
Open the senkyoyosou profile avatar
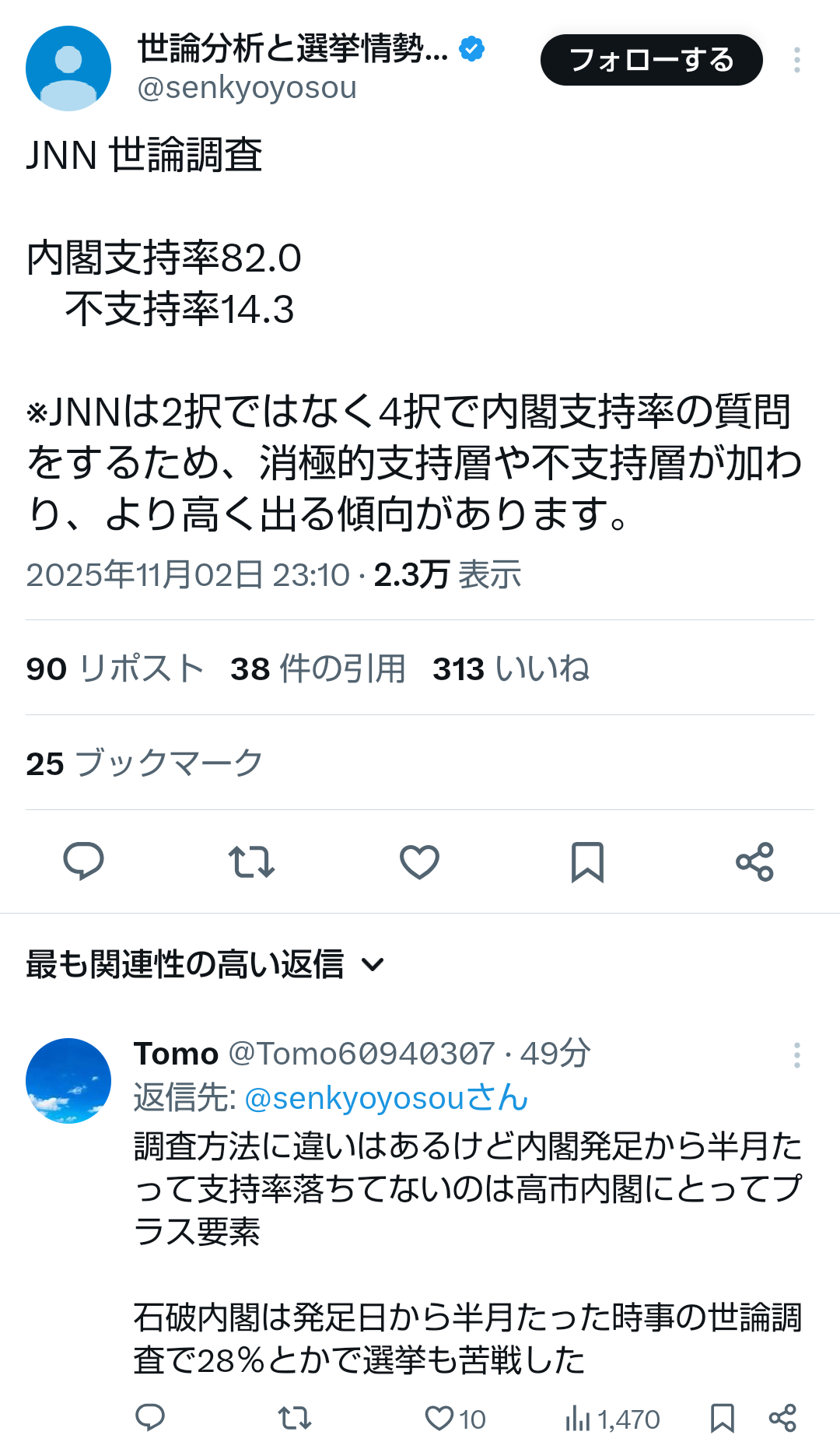(68, 68)
